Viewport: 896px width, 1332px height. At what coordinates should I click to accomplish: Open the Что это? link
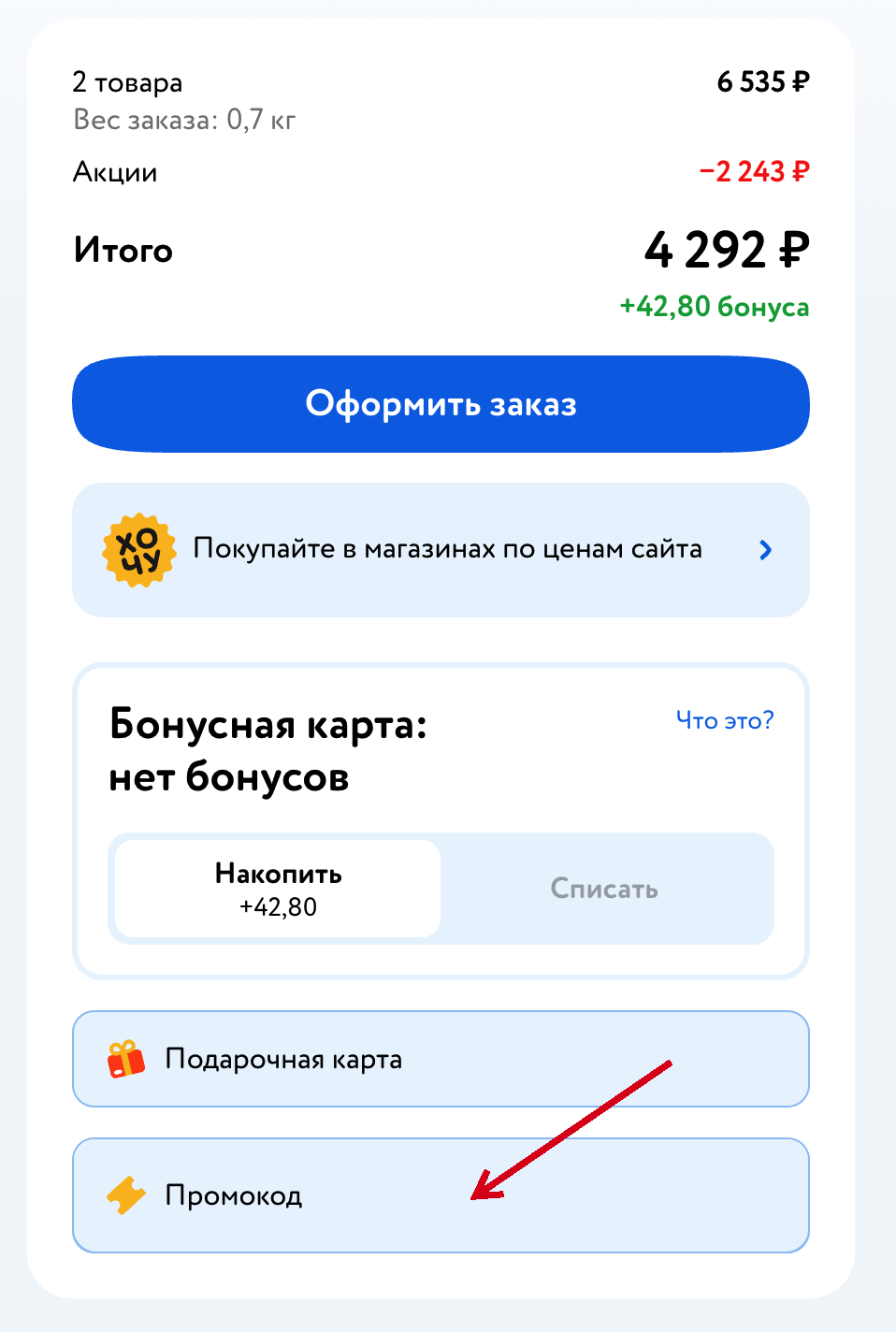click(x=725, y=720)
